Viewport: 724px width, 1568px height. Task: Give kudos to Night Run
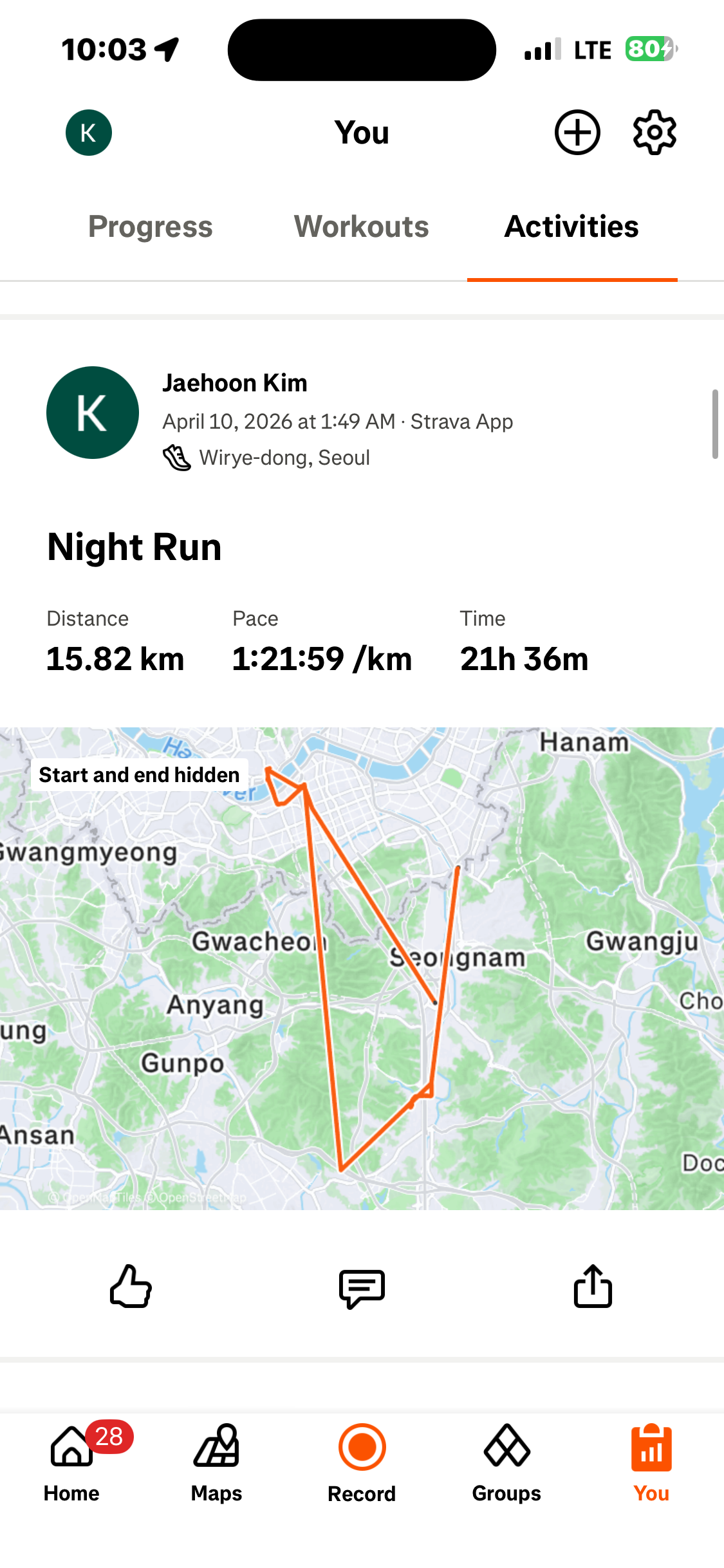click(x=131, y=1287)
